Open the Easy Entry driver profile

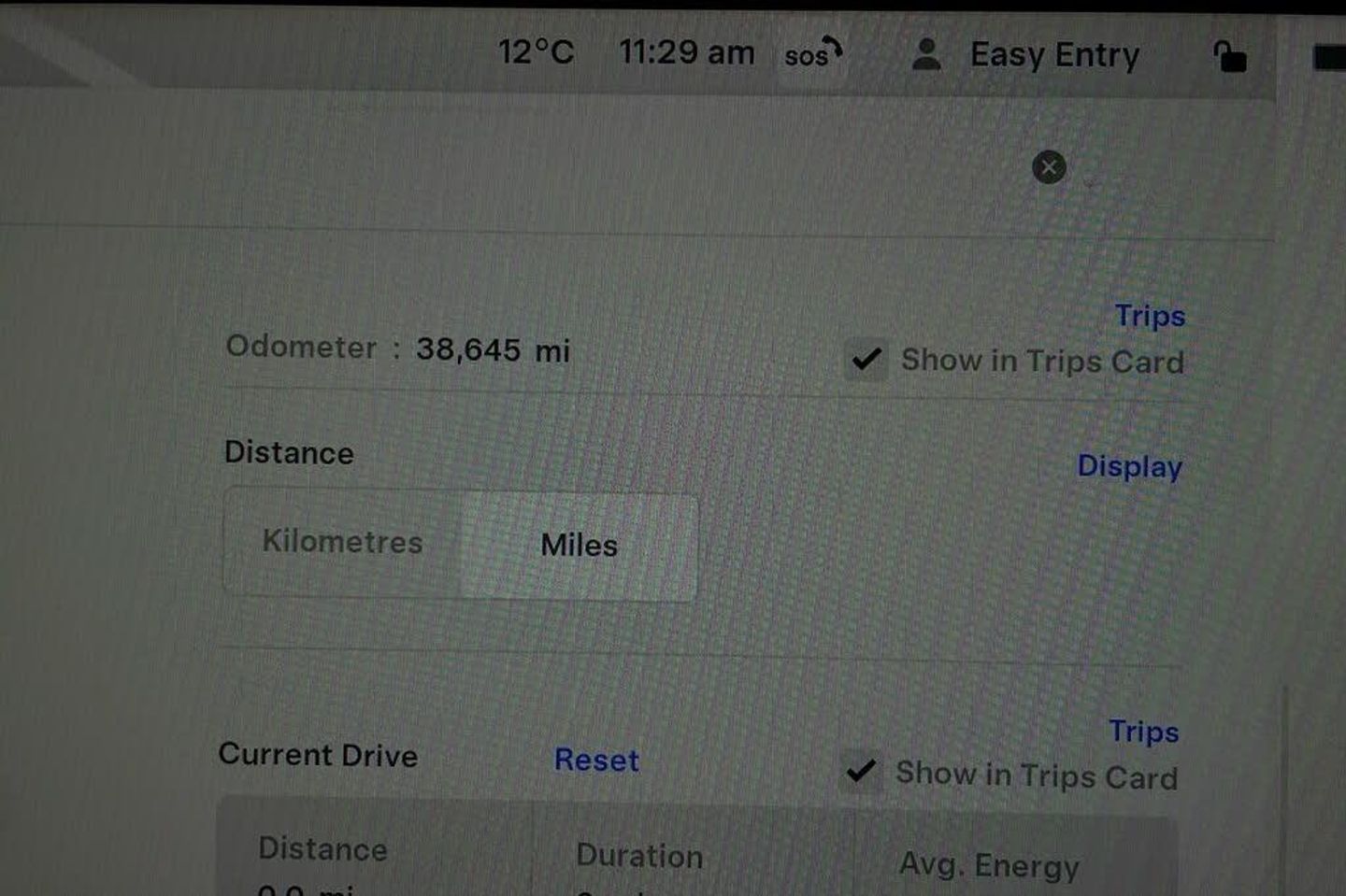(1026, 55)
